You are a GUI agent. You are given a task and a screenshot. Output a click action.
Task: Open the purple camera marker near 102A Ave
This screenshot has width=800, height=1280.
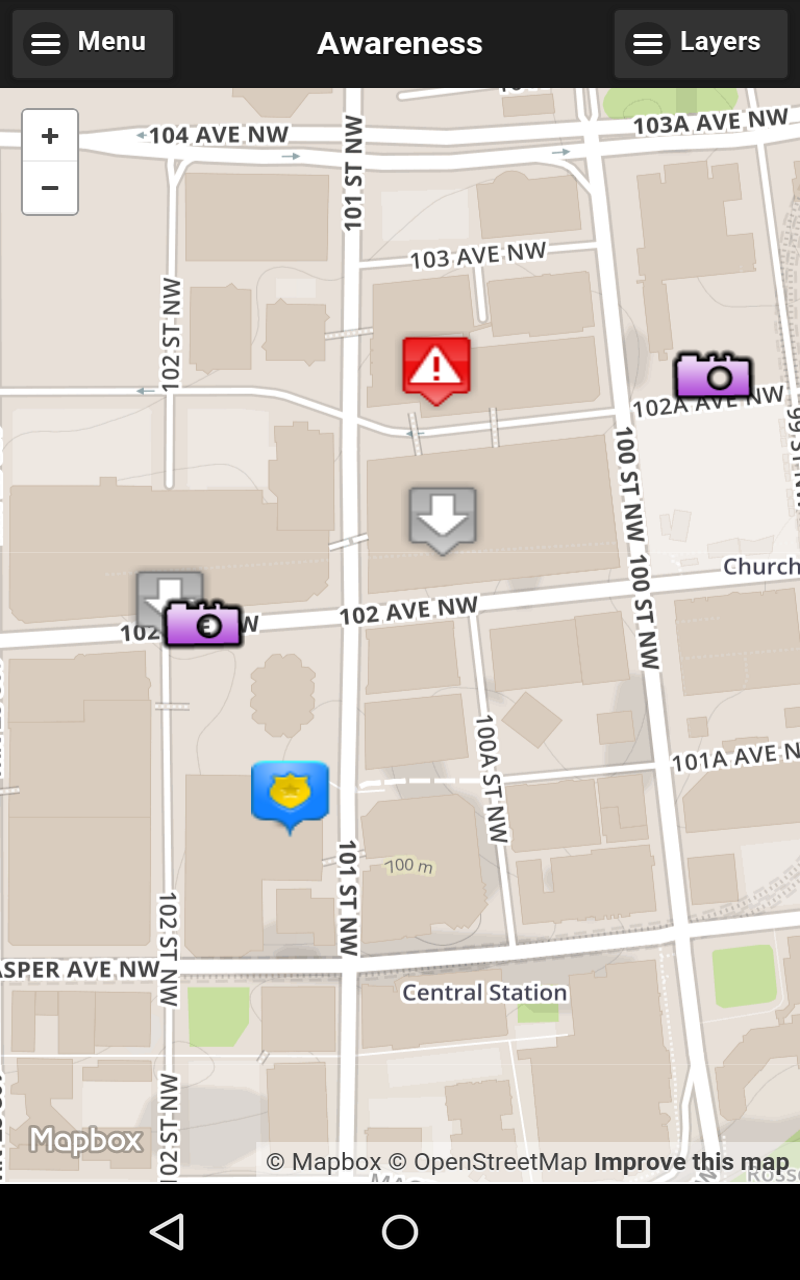tap(713, 376)
